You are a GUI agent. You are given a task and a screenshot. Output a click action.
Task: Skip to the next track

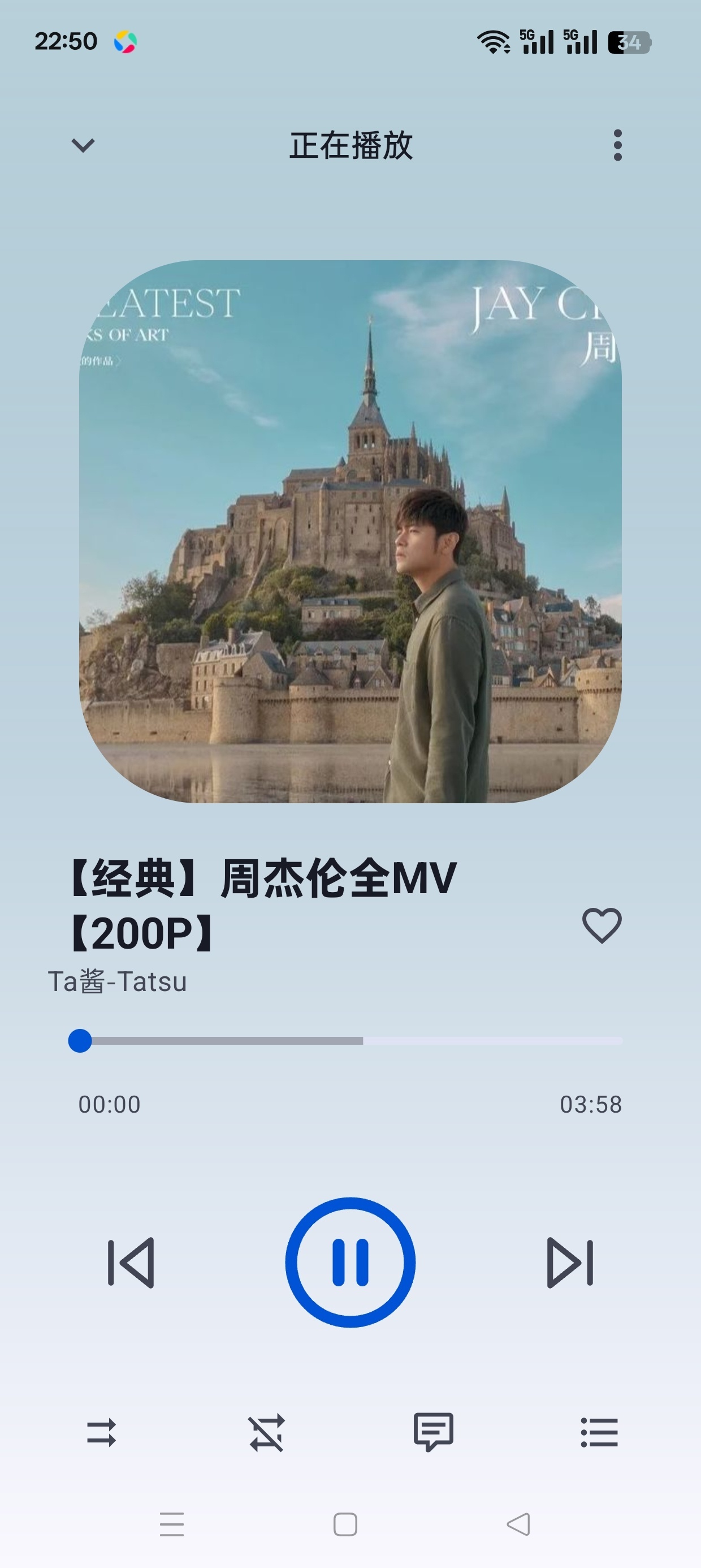[x=570, y=1263]
